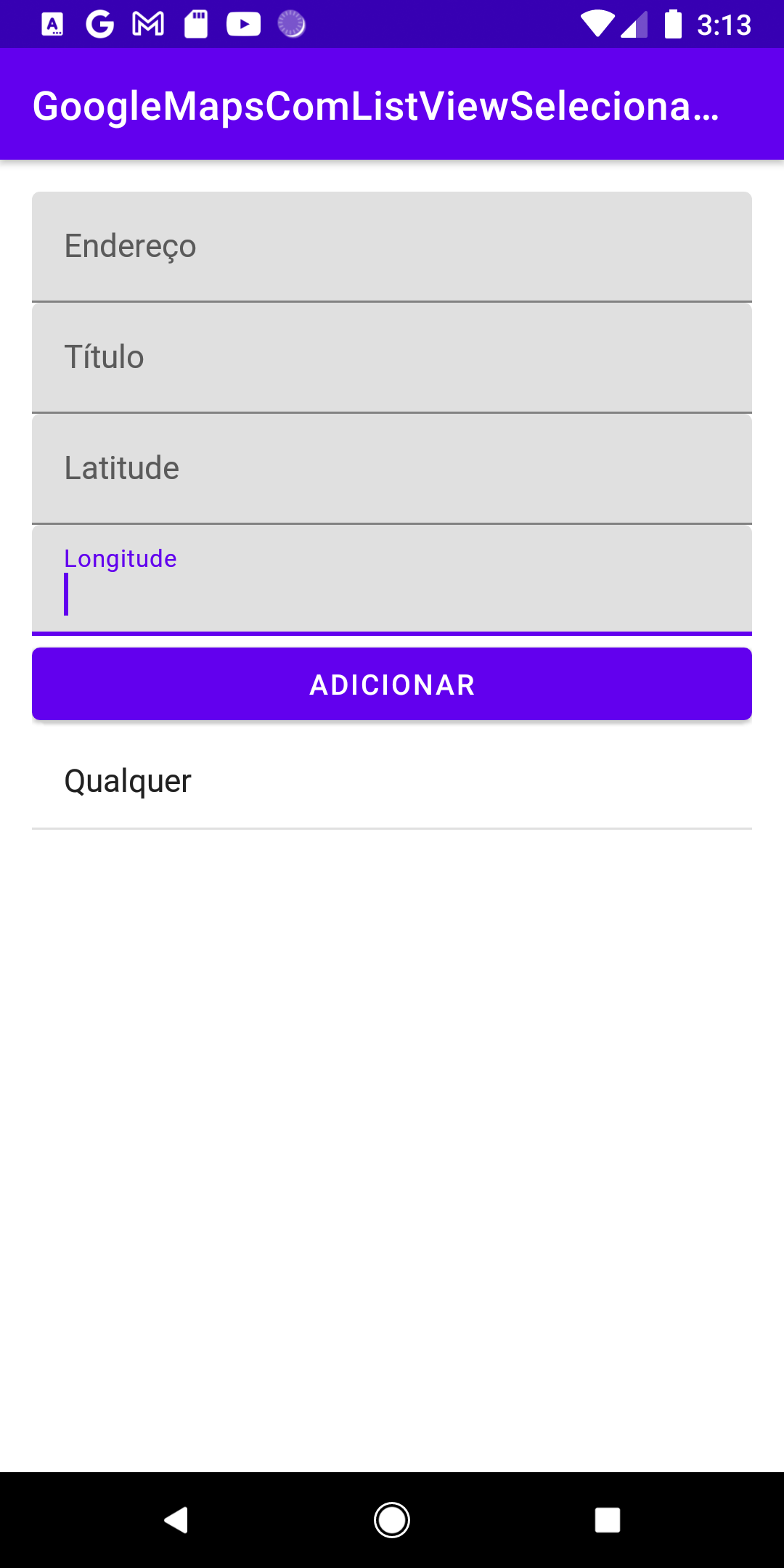Open the YouTube notification icon
This screenshot has width=784, height=1568.
(243, 24)
